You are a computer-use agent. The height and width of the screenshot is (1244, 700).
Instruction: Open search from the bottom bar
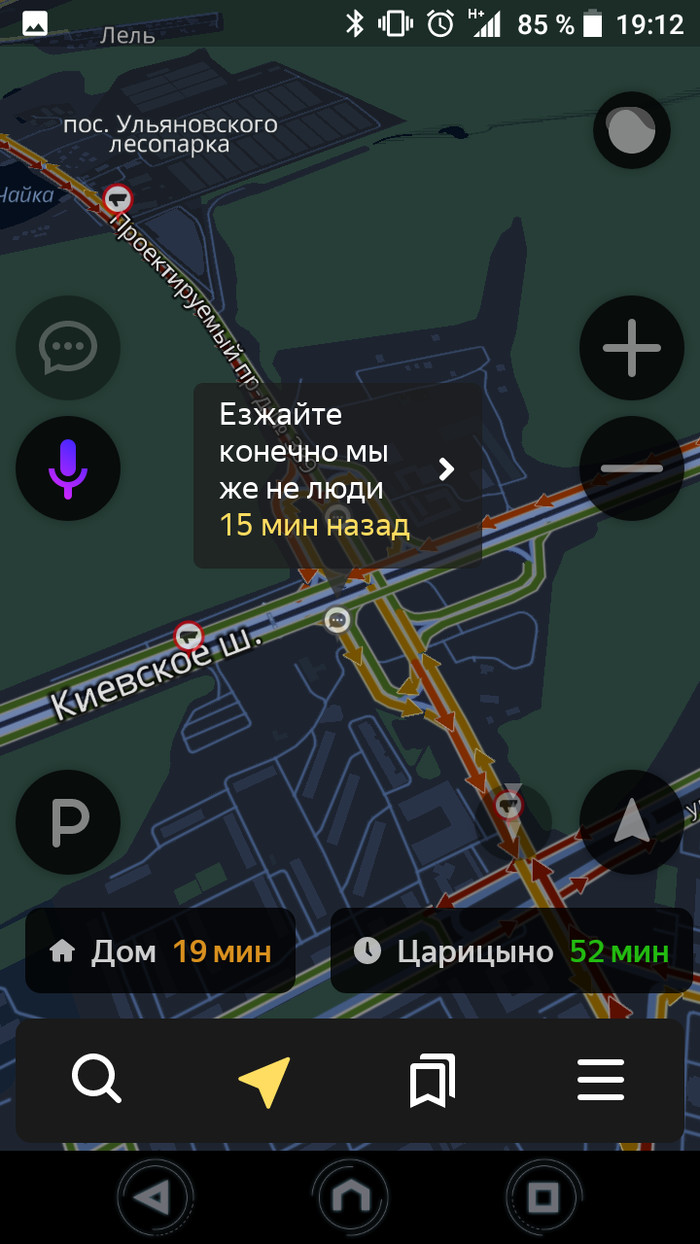click(97, 1080)
